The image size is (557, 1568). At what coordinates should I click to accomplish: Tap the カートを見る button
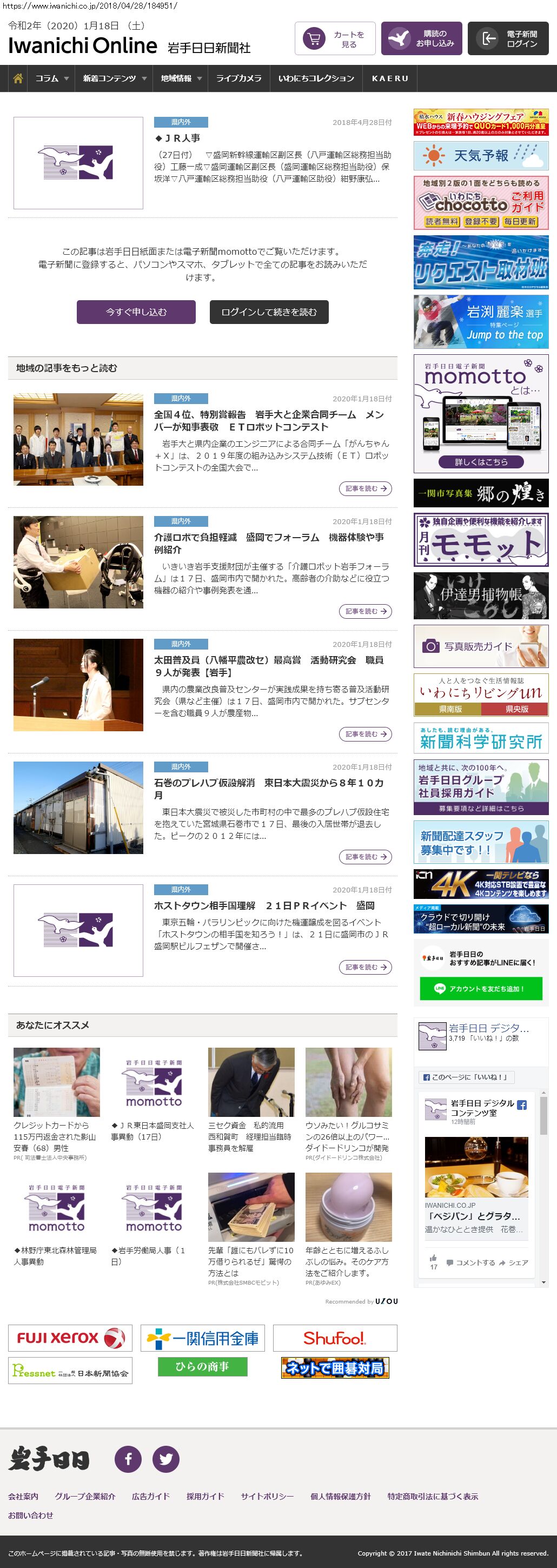(335, 39)
